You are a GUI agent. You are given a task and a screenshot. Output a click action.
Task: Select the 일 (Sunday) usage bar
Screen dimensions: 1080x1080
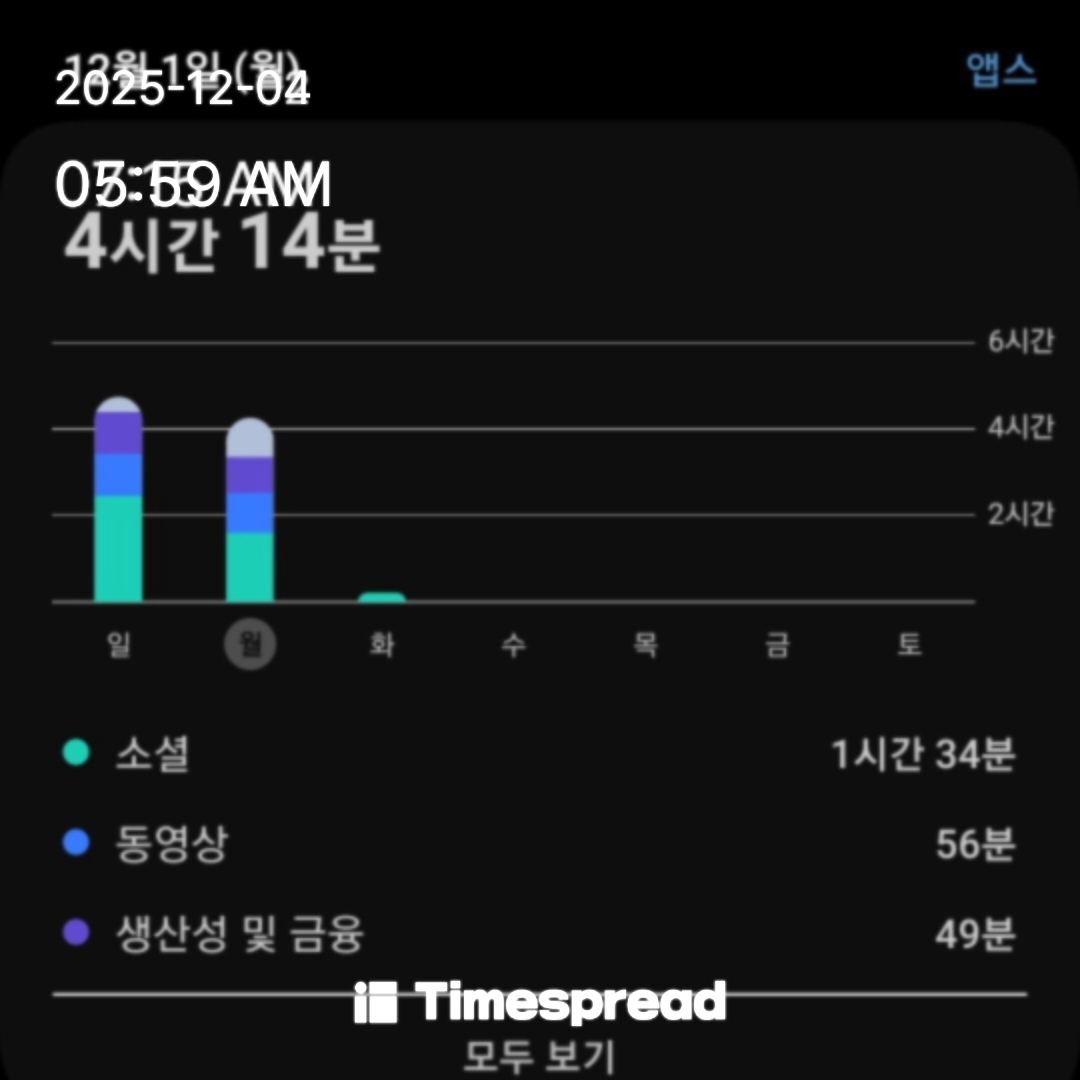pos(118,500)
